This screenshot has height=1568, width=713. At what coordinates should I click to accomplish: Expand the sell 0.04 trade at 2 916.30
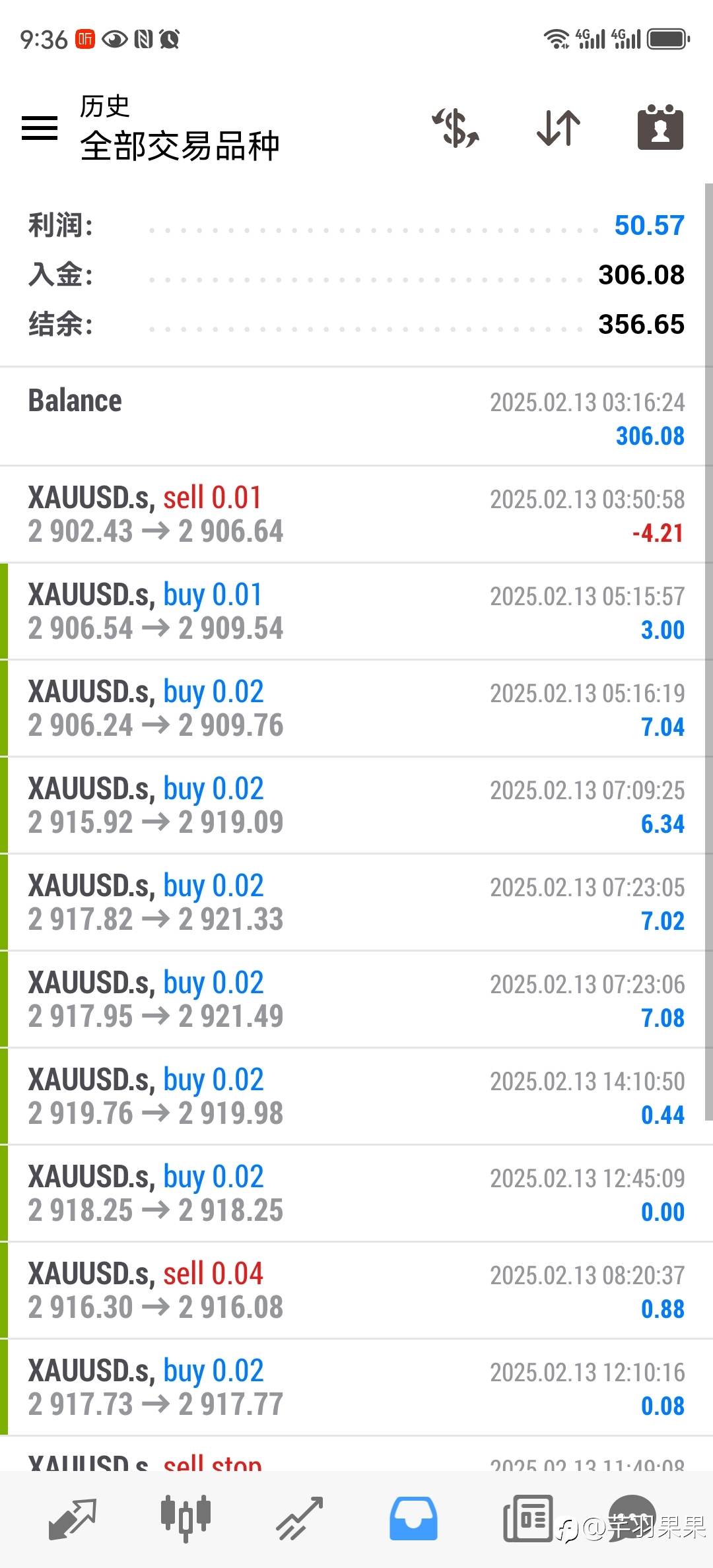click(356, 1291)
